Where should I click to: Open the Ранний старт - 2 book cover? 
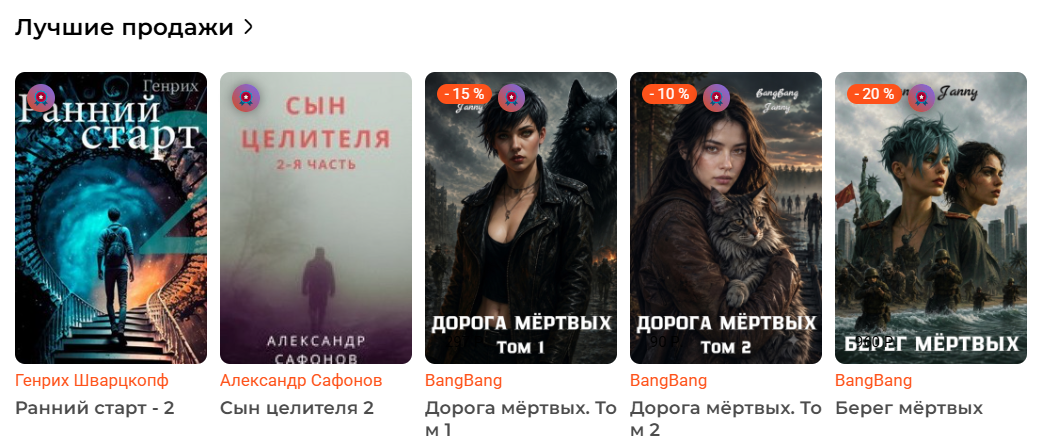111,218
